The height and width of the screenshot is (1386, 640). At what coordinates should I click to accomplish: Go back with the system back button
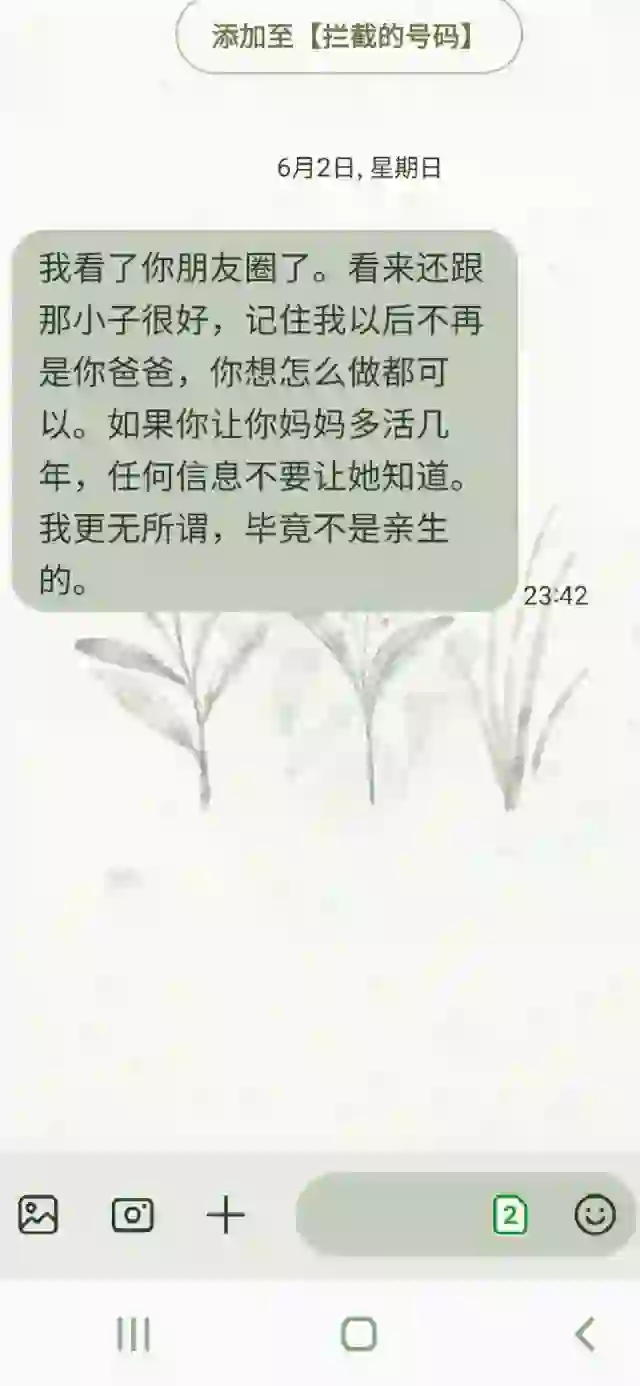(585, 1334)
